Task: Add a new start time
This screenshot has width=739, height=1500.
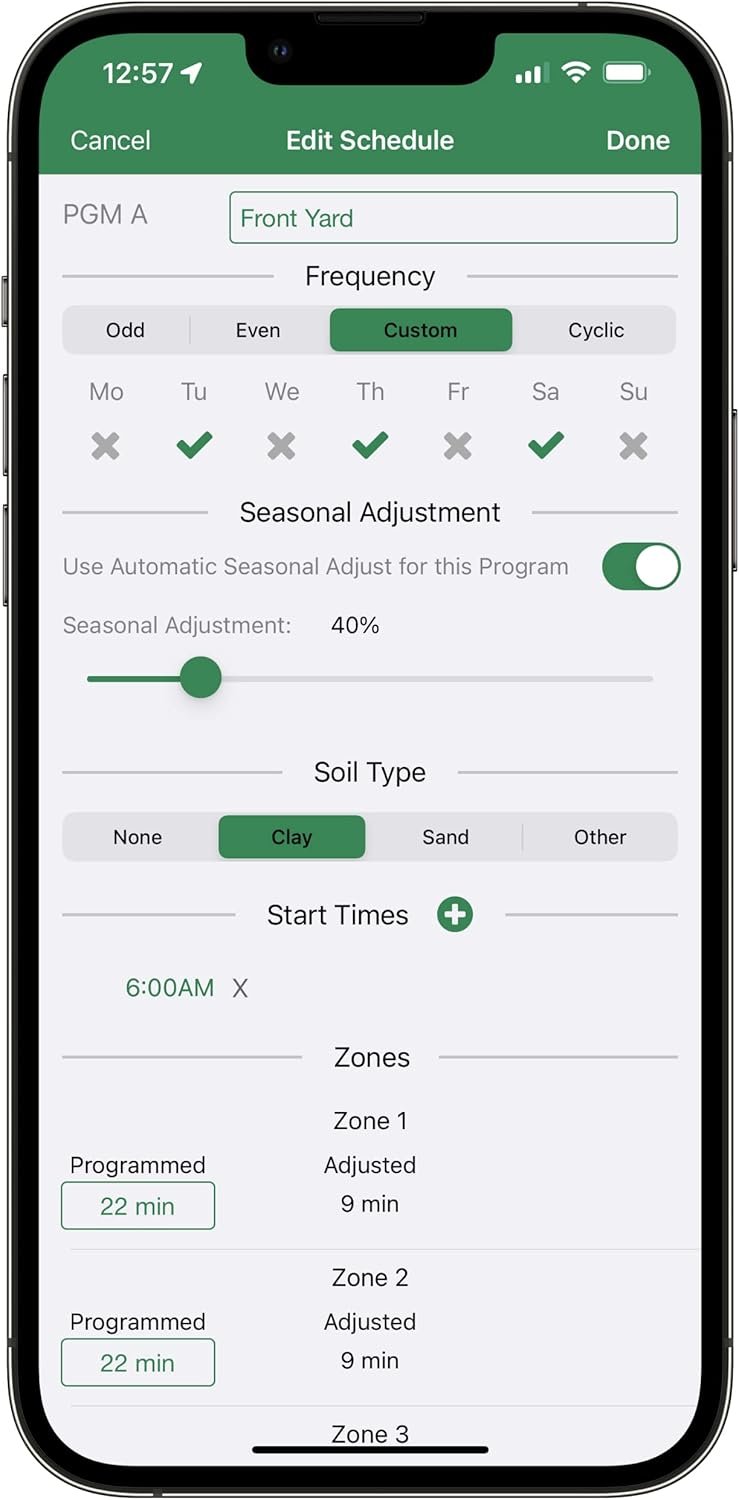Action: [455, 915]
